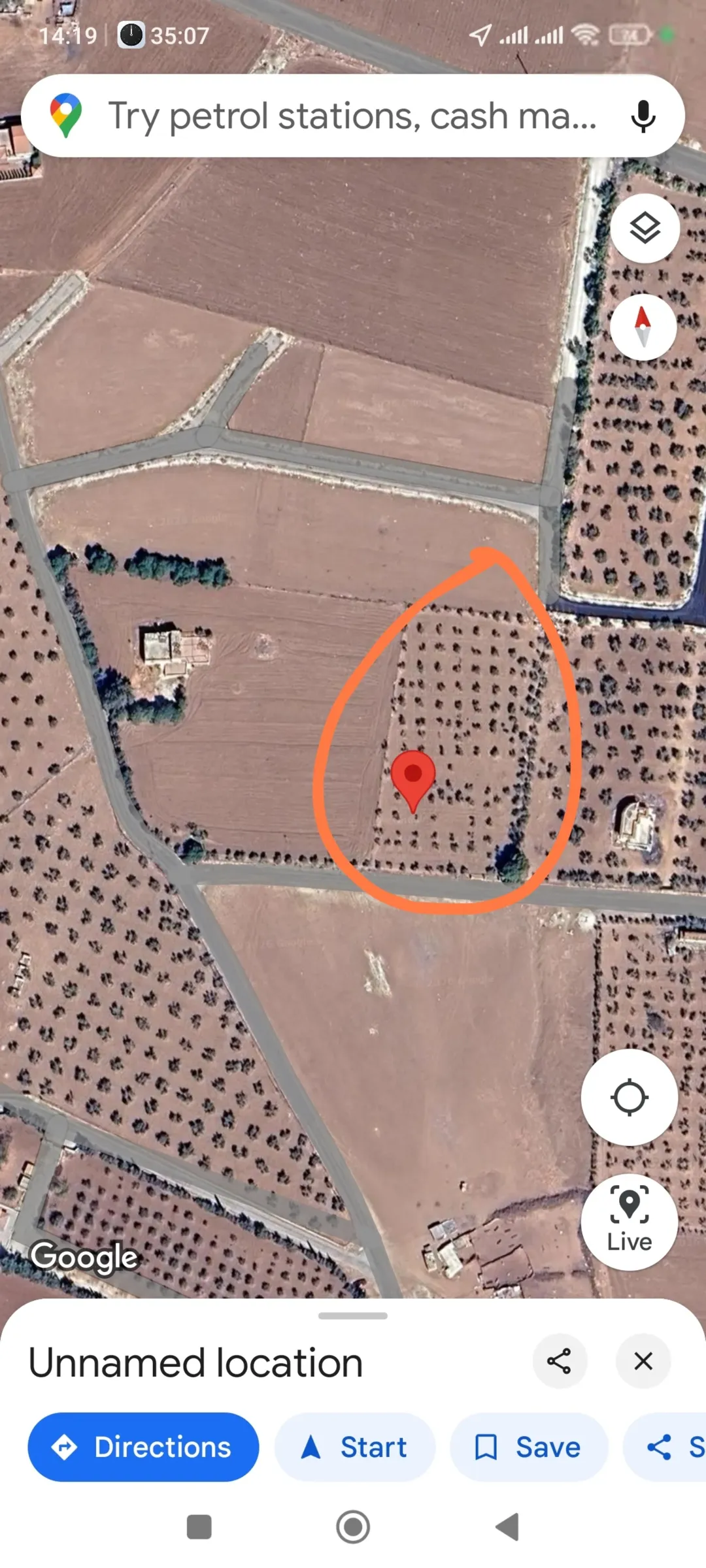The height and width of the screenshot is (1568, 706).
Task: Reset map orientation with the compass
Action: tap(643, 327)
